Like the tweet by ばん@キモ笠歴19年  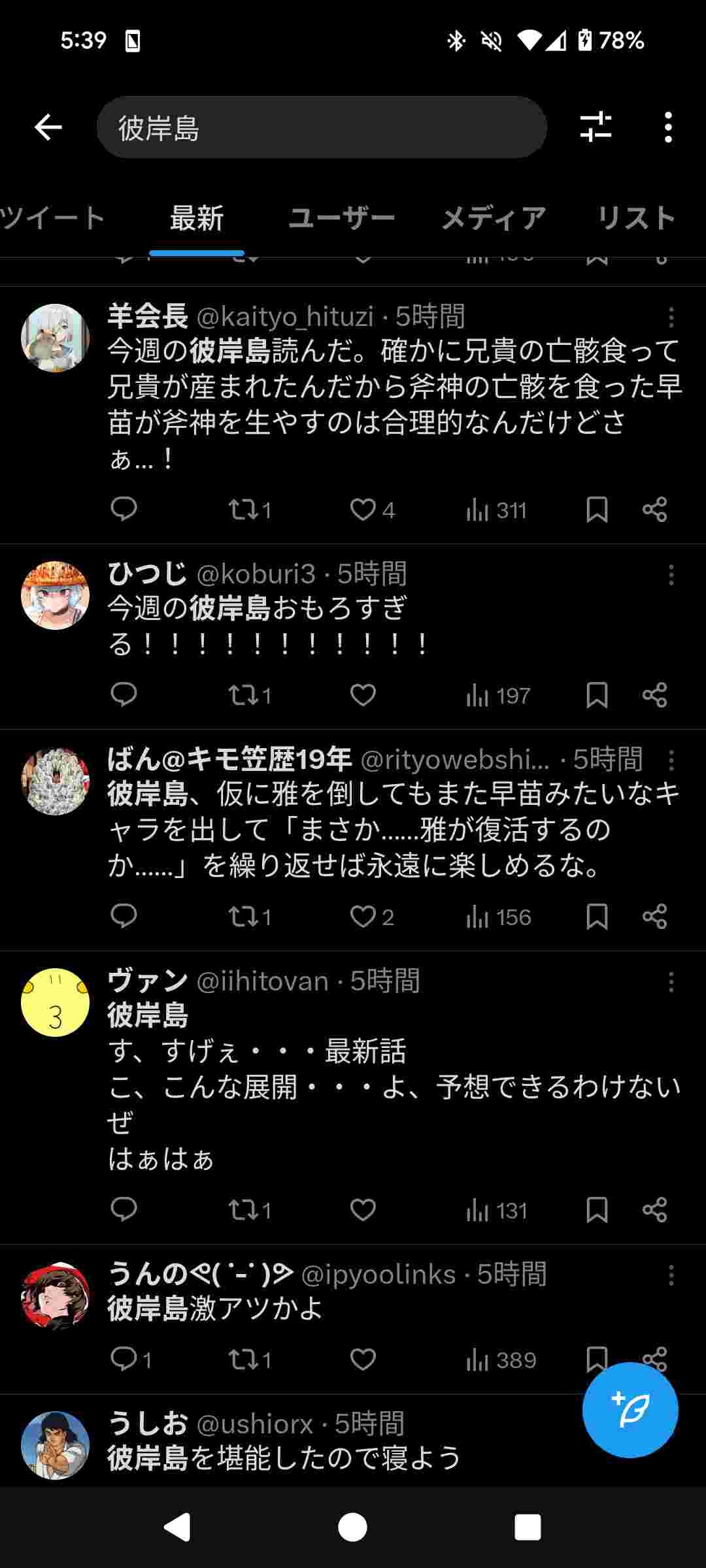(x=363, y=917)
